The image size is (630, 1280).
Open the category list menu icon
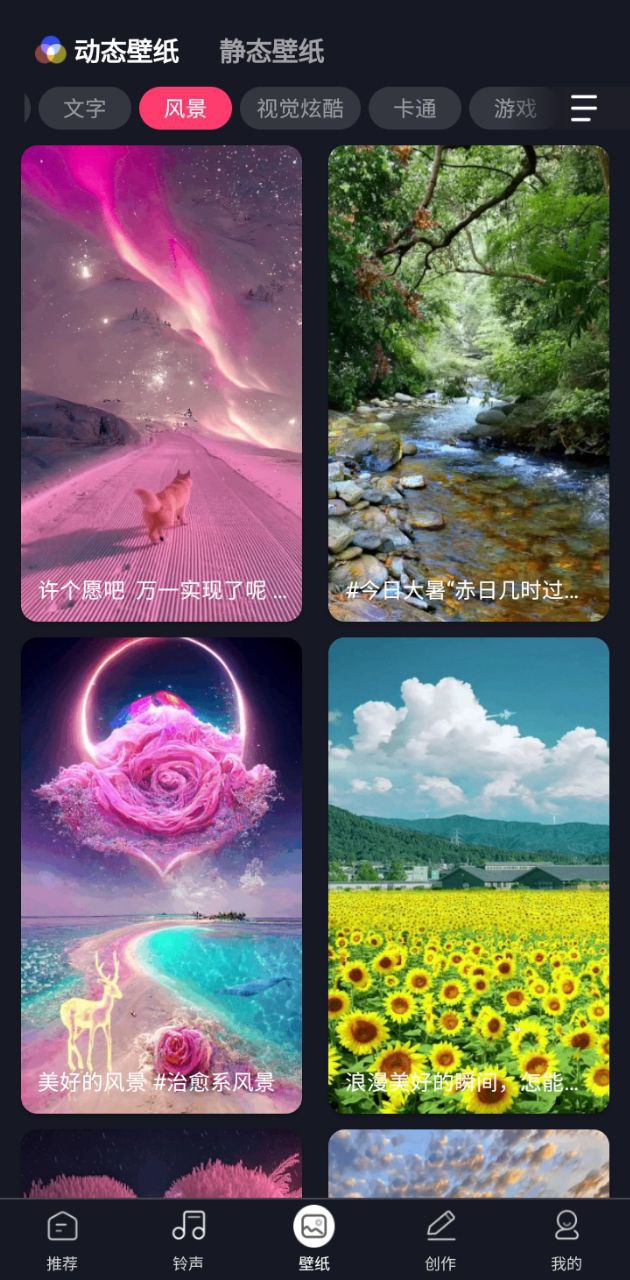click(584, 108)
